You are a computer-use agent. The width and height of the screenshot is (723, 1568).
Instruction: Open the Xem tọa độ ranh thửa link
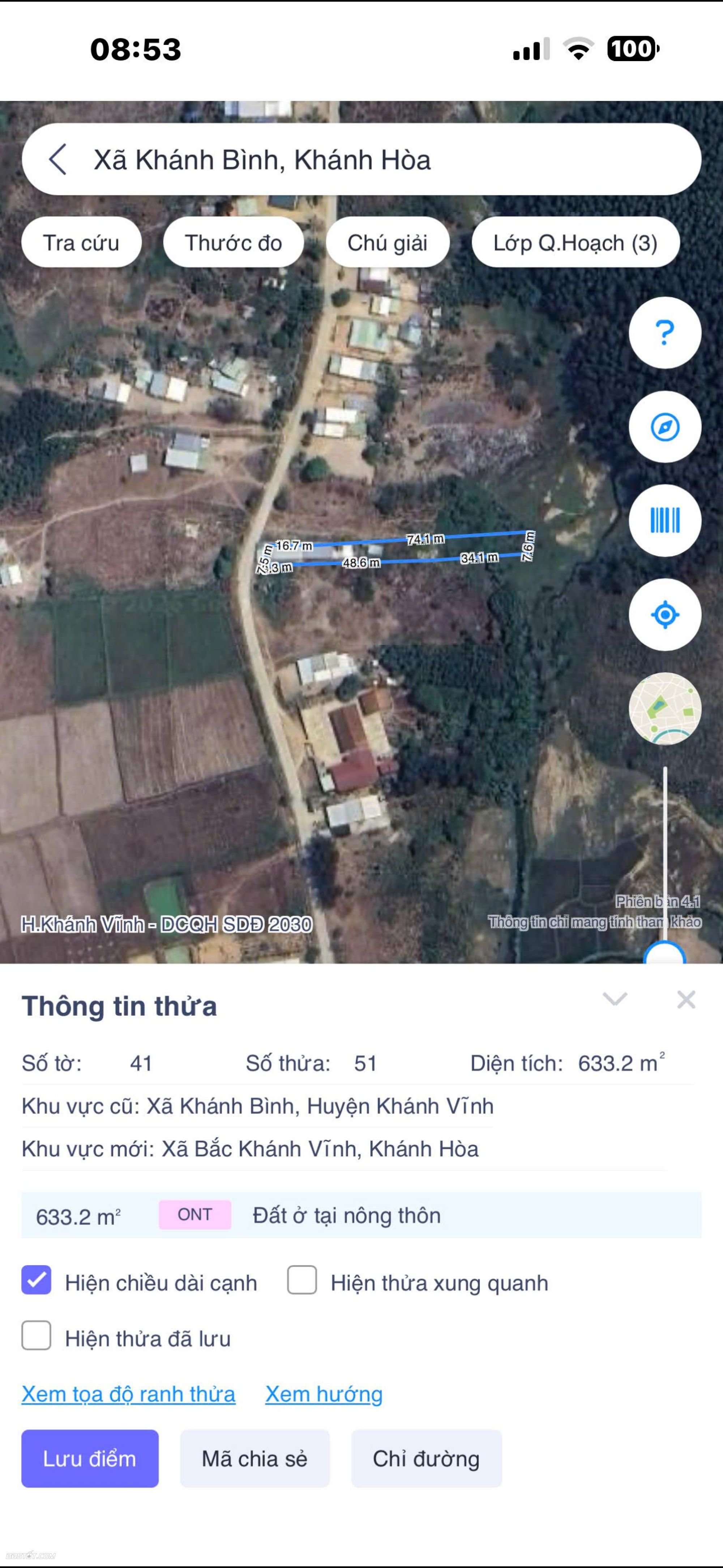[x=128, y=1394]
